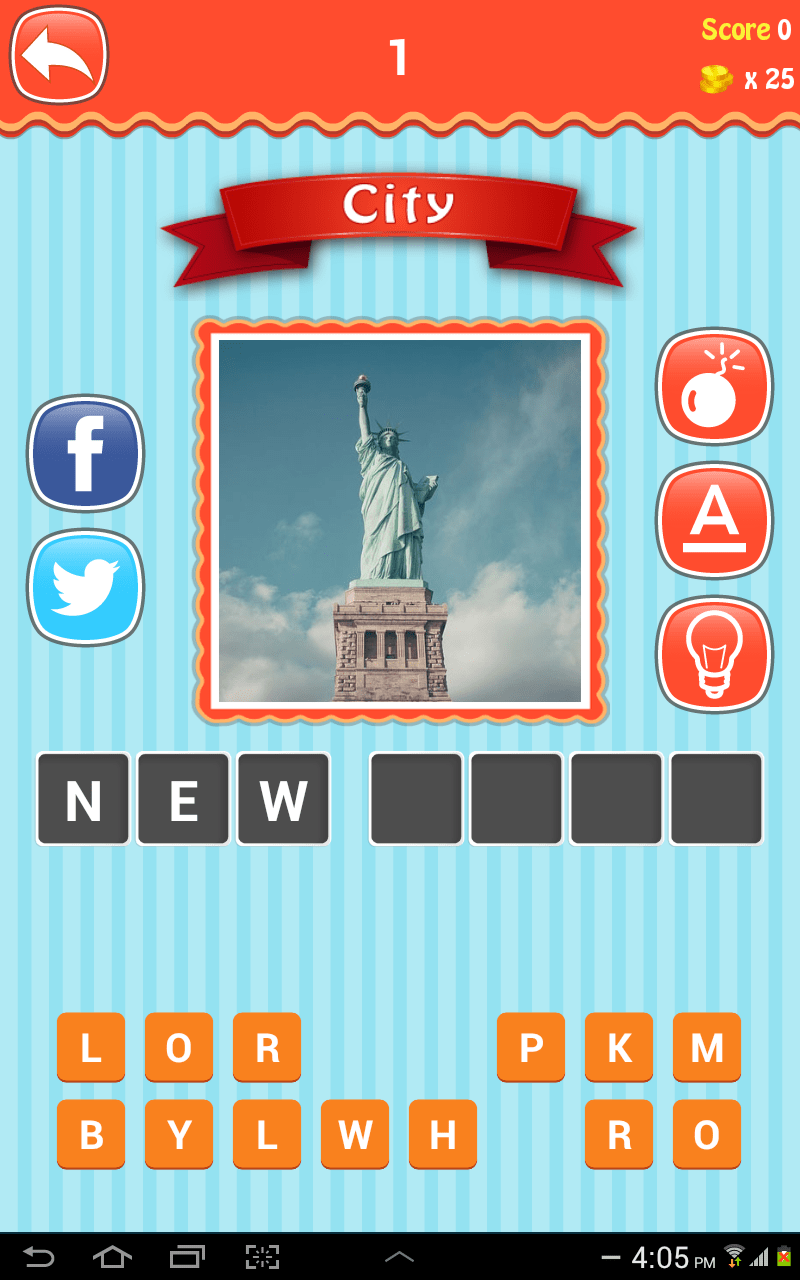Screen dimensions: 800x1280
Task: Reveal a letter with the A hint
Action: (714, 520)
